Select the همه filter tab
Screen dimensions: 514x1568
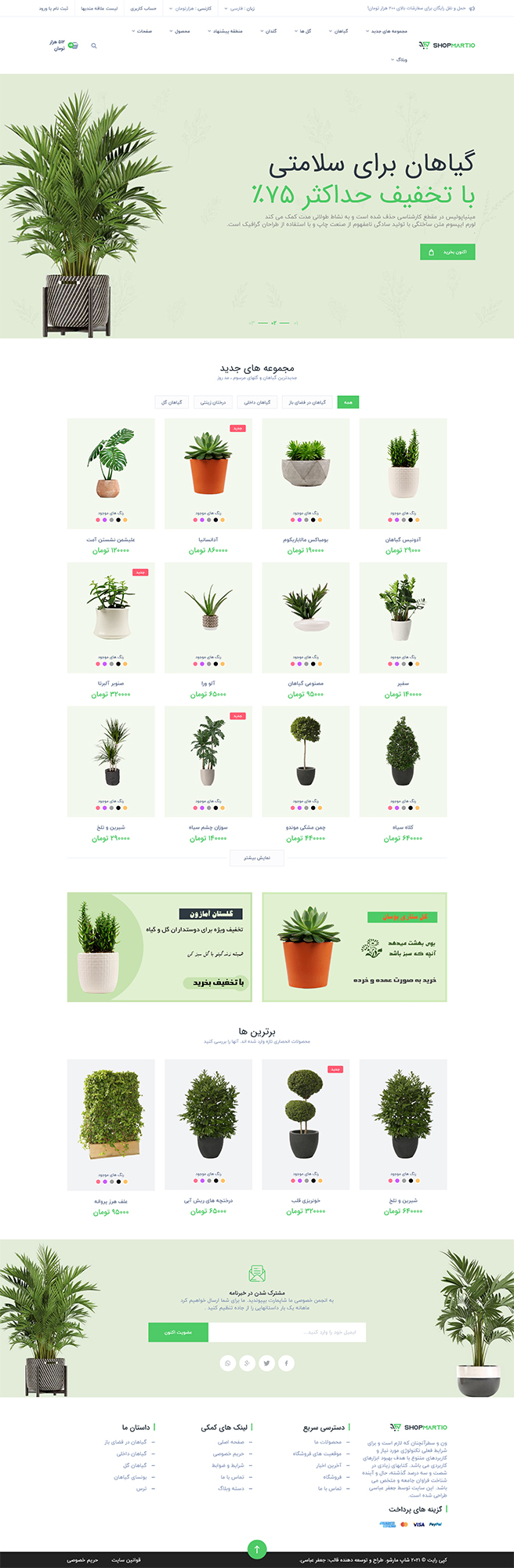click(348, 402)
